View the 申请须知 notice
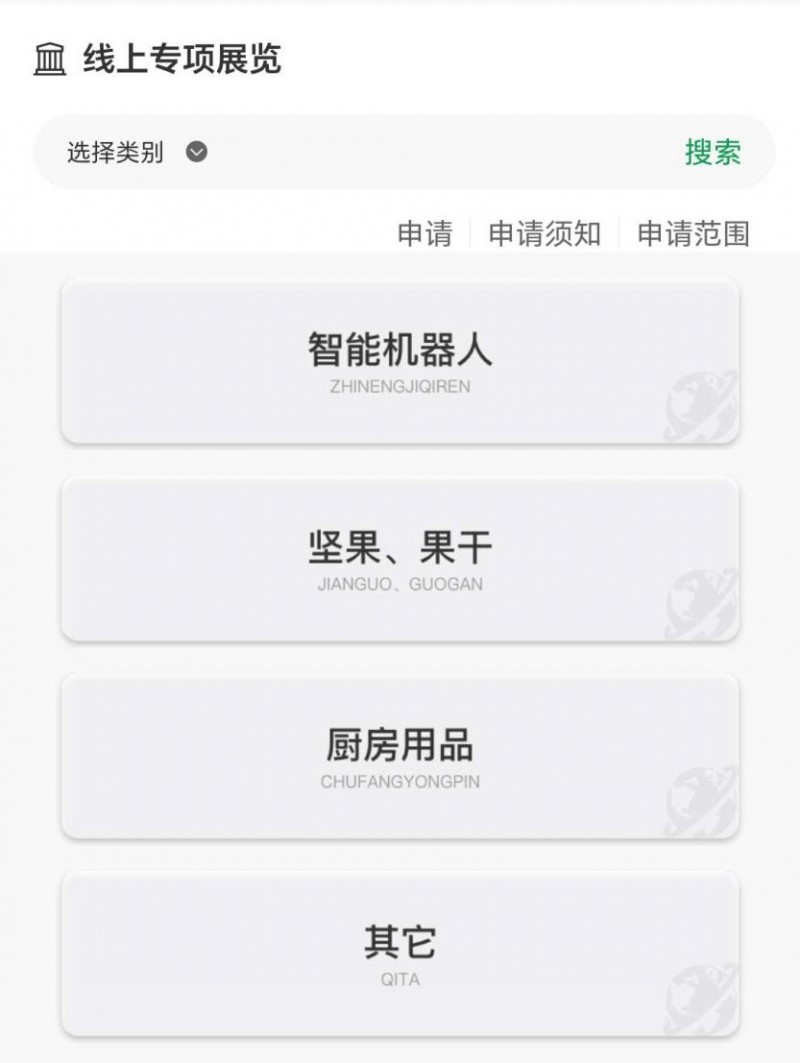The width and height of the screenshot is (800, 1063). [544, 234]
